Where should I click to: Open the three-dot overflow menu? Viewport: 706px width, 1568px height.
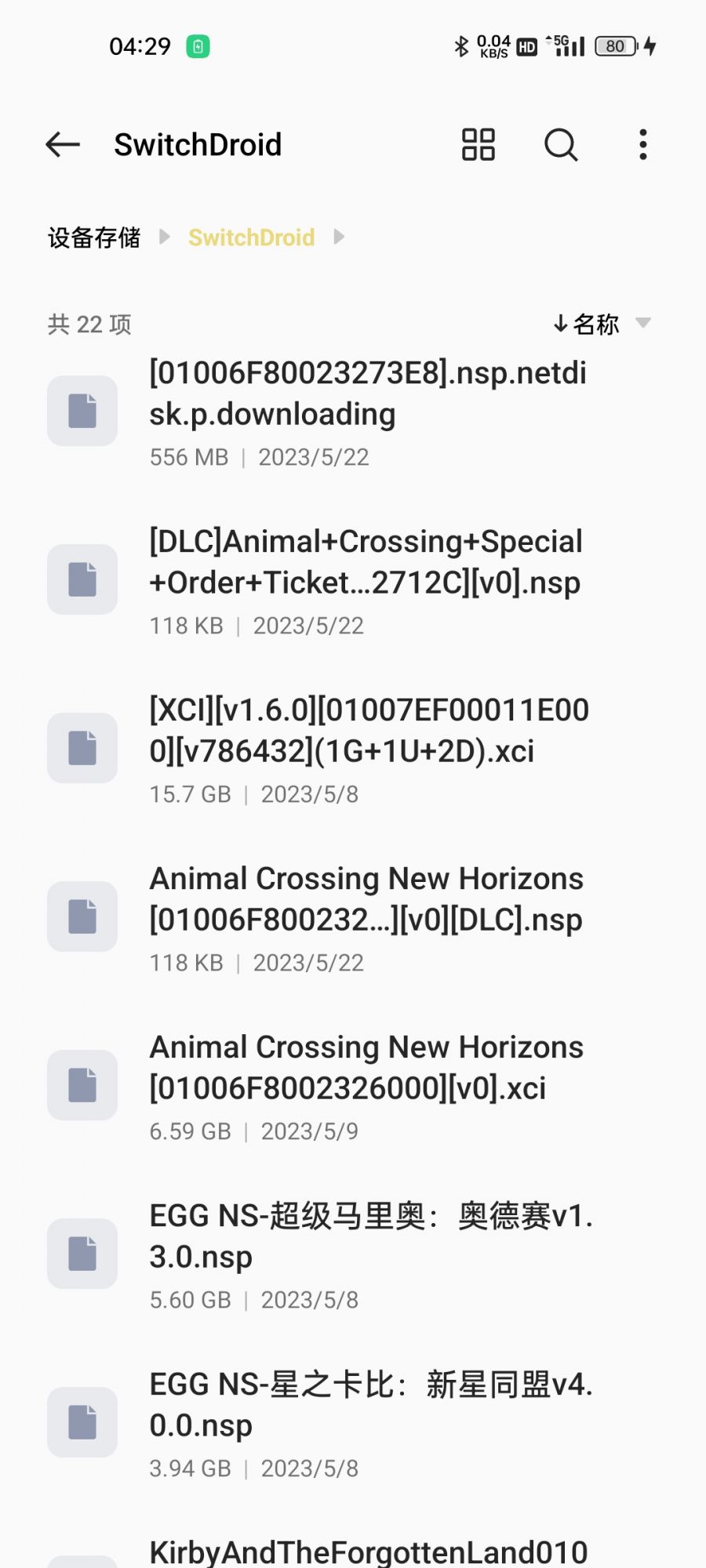point(643,144)
